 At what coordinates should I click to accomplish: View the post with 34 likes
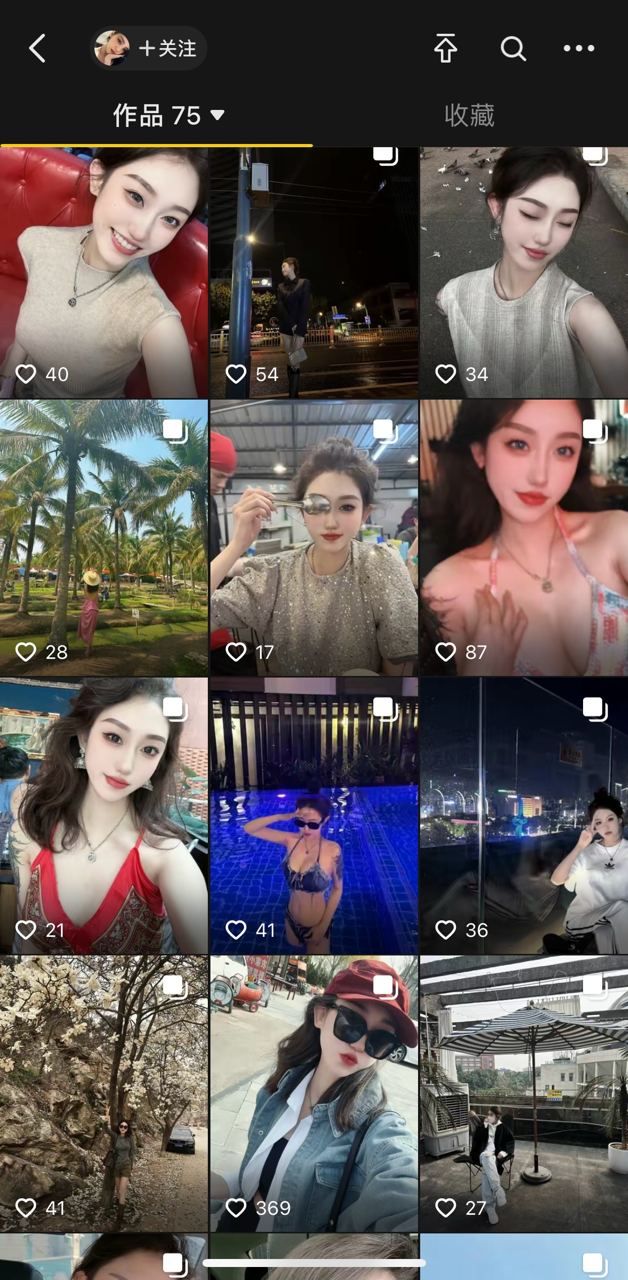tap(524, 272)
